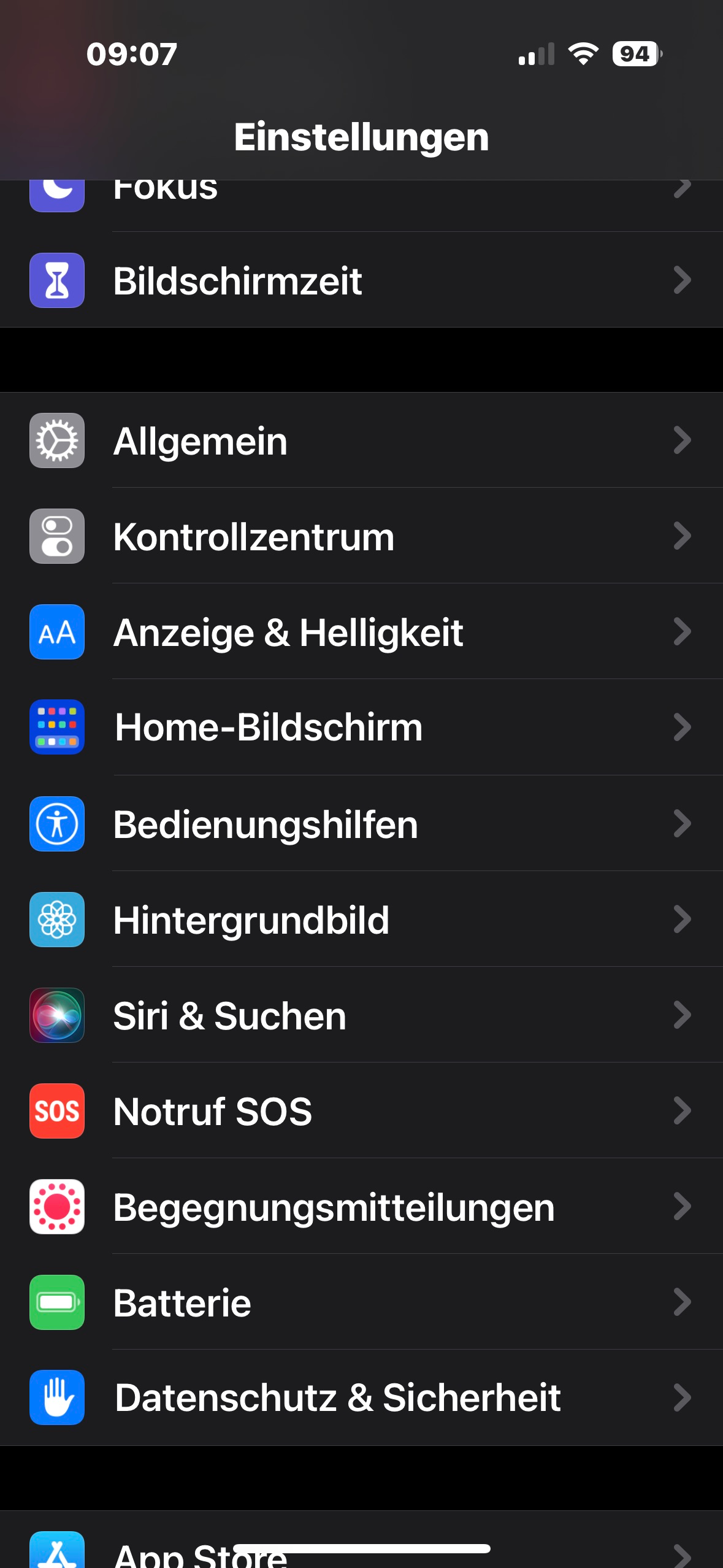Viewport: 723px width, 1568px height.
Task: Select Anzeige & Helligkeit
Action: [x=361, y=632]
